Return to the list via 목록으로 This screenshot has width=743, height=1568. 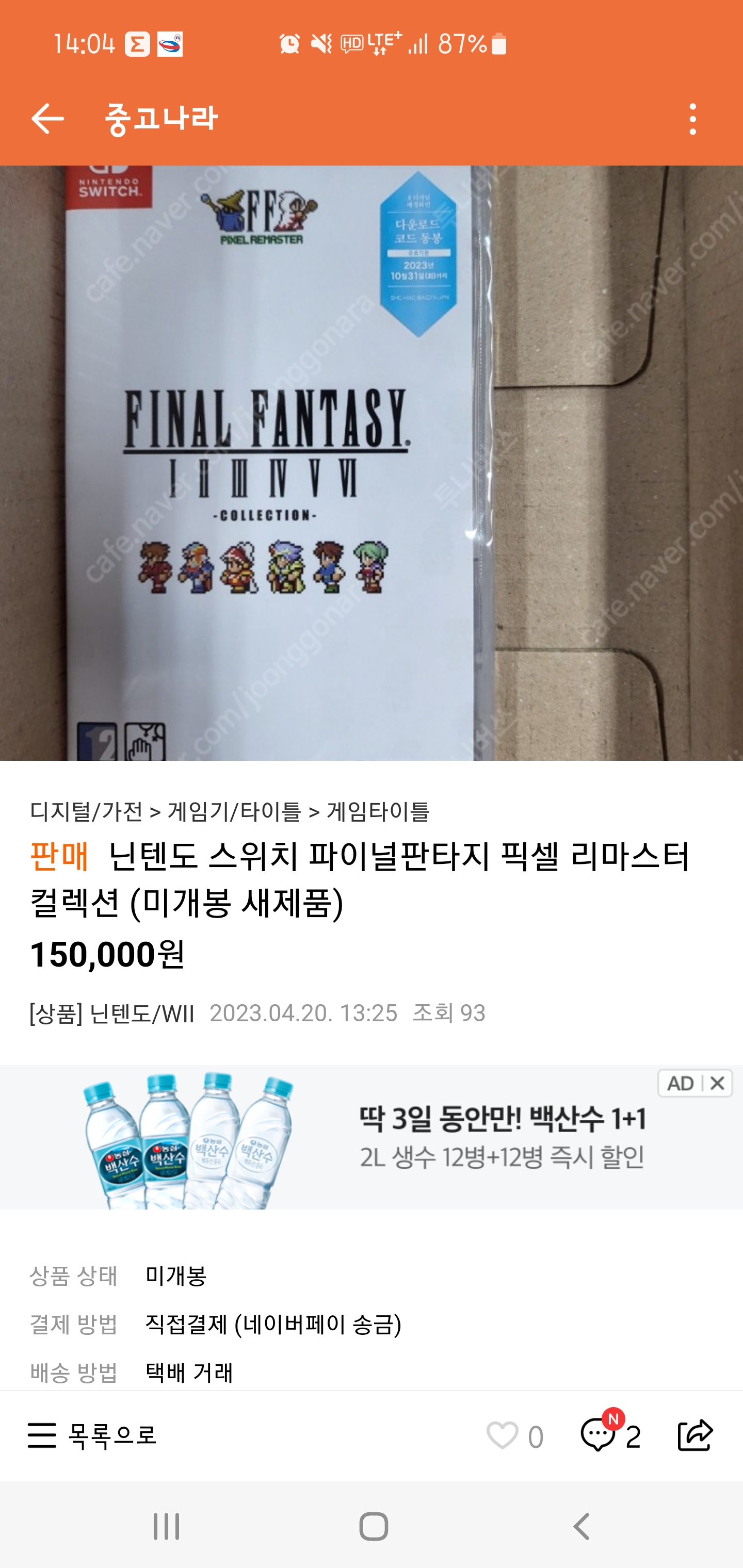click(92, 1436)
